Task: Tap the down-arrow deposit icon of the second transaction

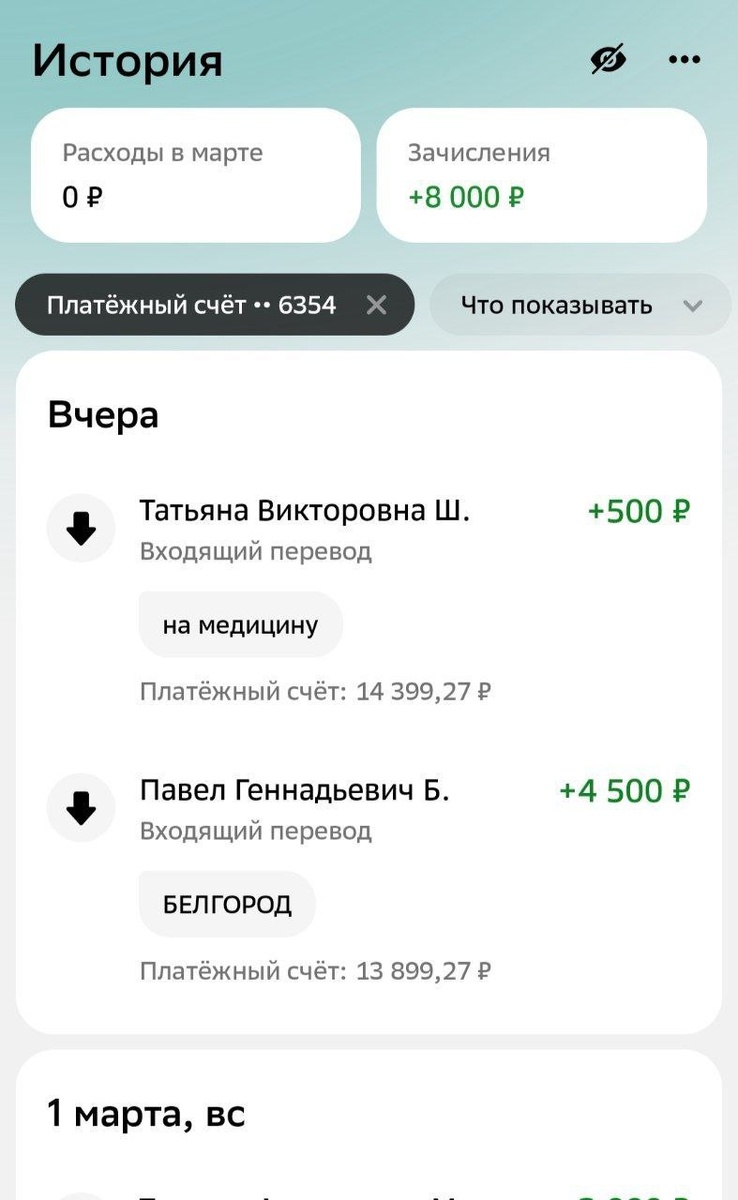Action: pos(81,808)
